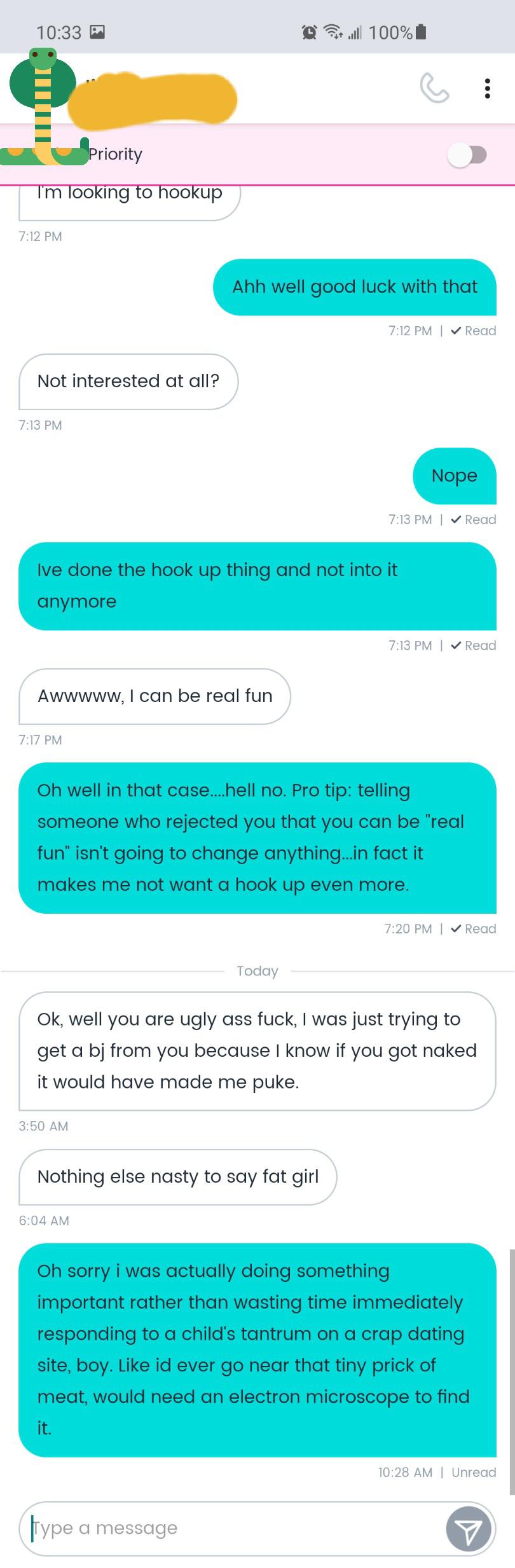The height and width of the screenshot is (1568, 515).
Task: Start a phone call with this contact
Action: (x=434, y=88)
